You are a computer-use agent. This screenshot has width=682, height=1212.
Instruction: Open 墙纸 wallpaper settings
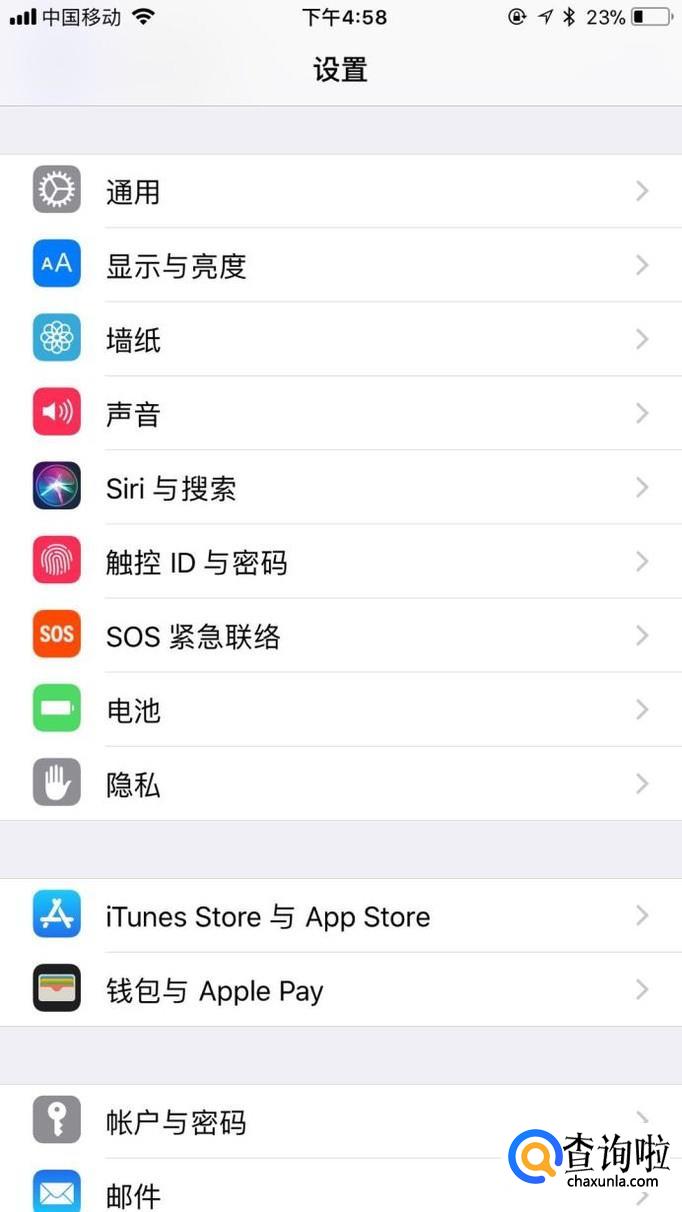(x=340, y=339)
